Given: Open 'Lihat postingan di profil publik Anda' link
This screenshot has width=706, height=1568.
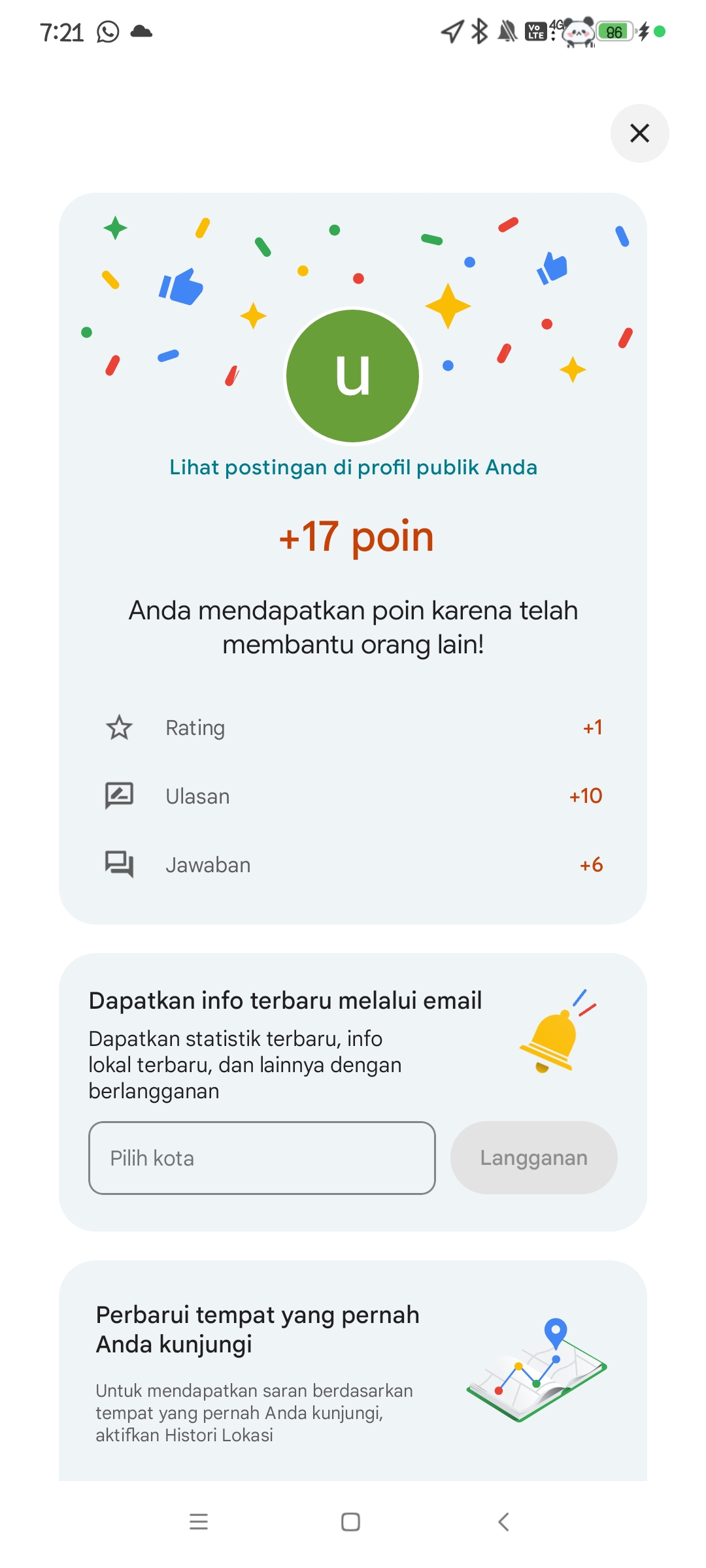Looking at the screenshot, I should pyautogui.click(x=353, y=468).
